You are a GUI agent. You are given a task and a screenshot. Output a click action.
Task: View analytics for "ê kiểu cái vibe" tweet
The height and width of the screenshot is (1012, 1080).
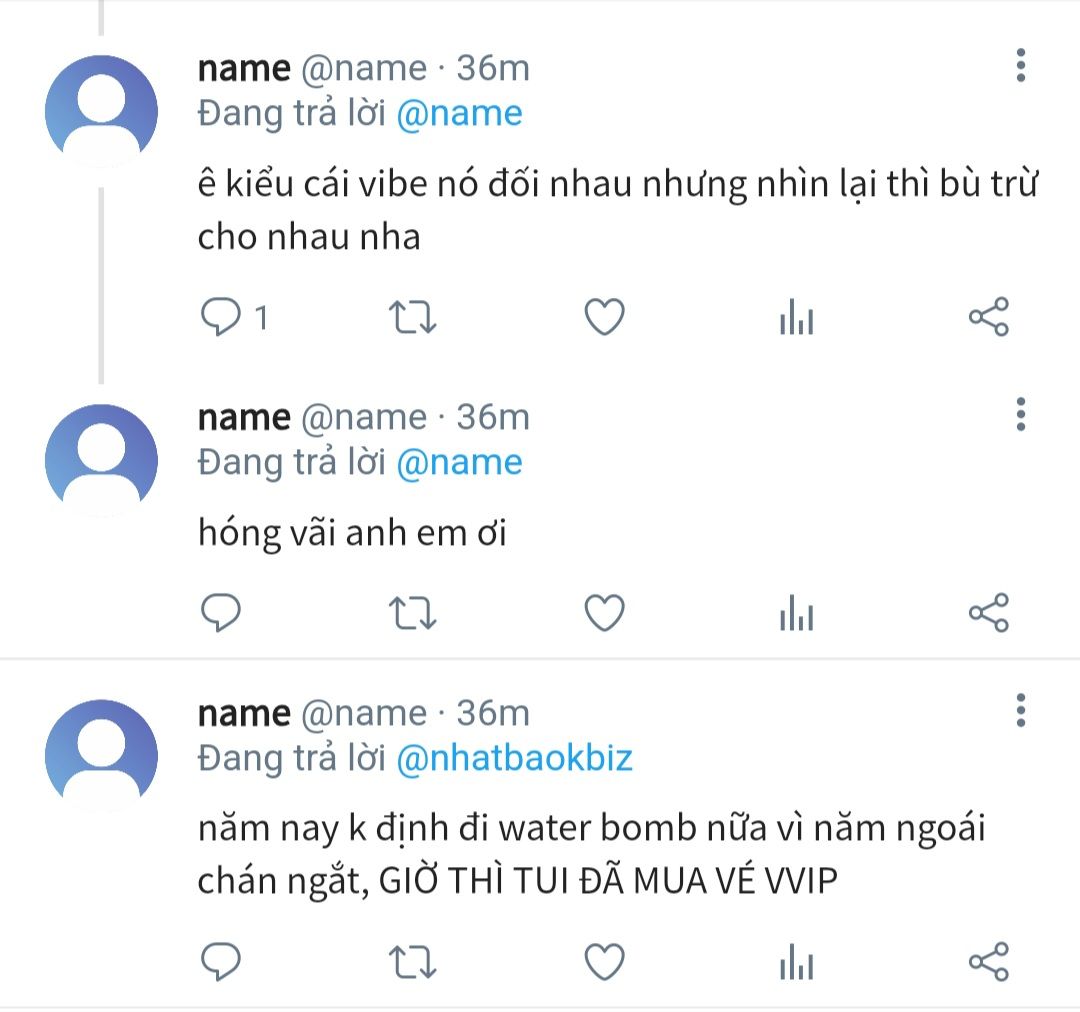click(x=796, y=317)
